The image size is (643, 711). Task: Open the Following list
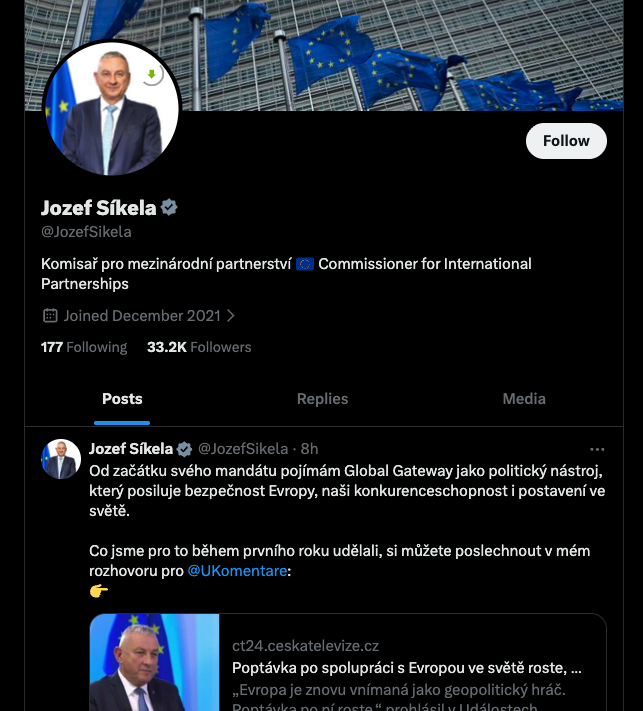(84, 347)
